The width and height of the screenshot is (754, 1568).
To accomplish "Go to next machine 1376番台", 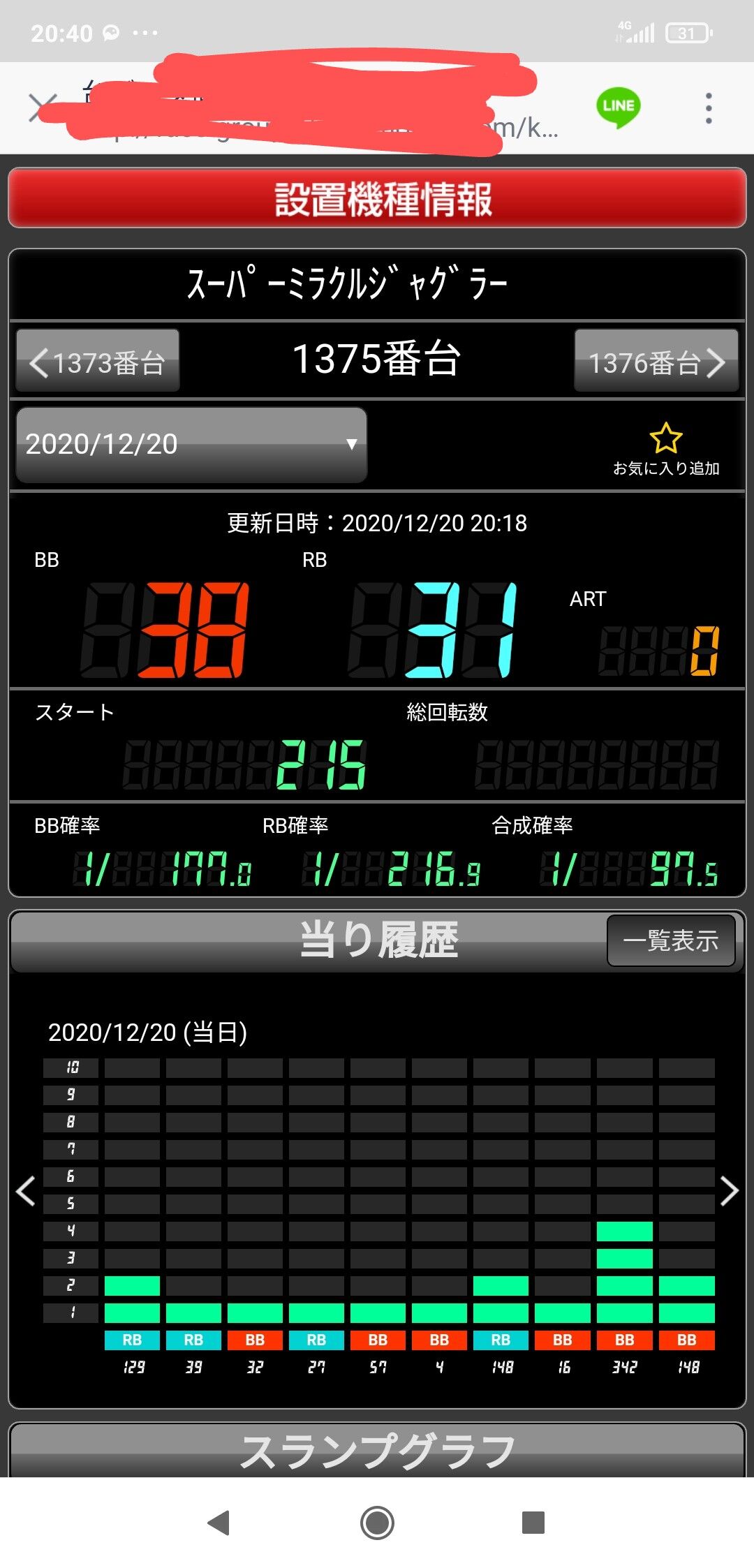I will [x=656, y=361].
